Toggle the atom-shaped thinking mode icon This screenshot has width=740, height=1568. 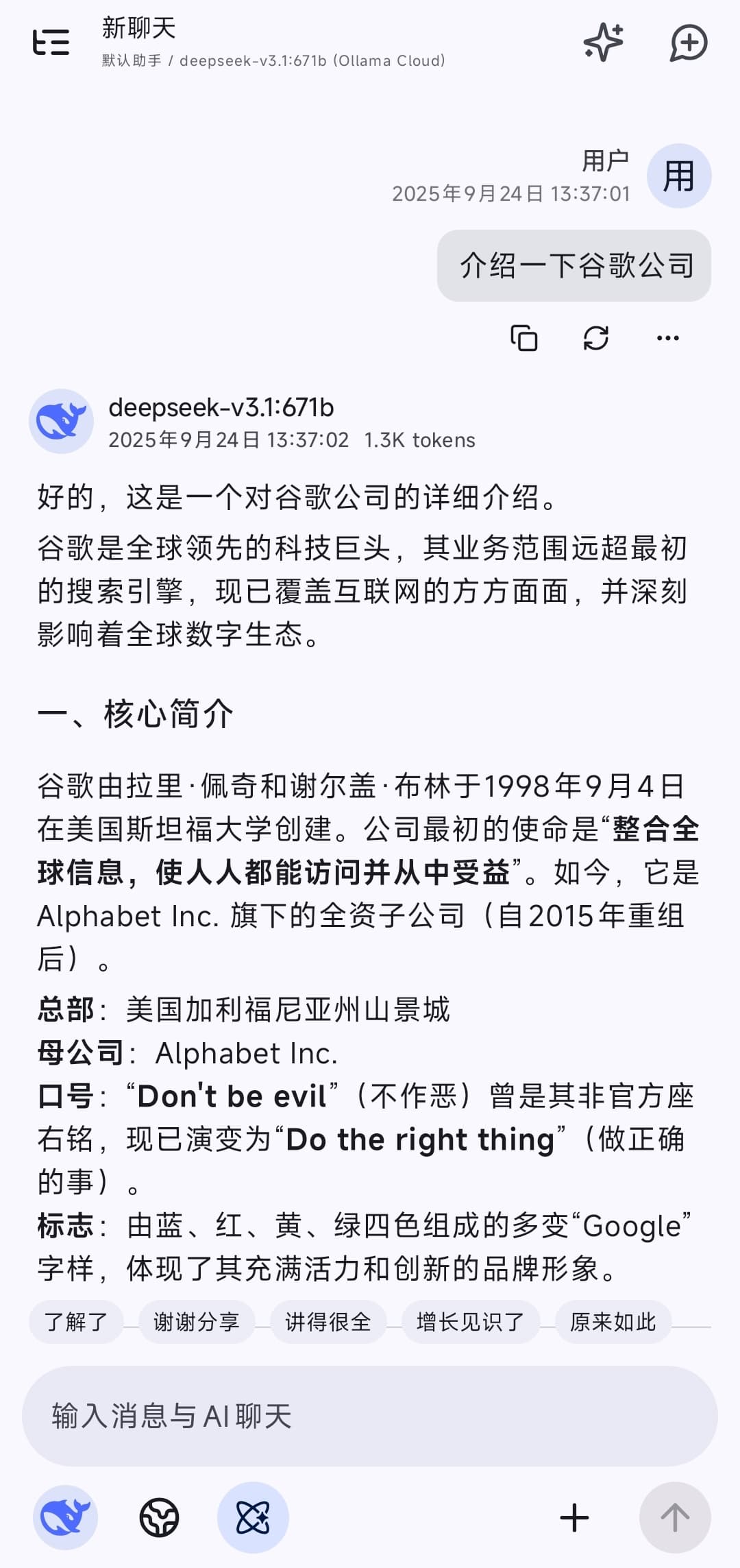253,1517
